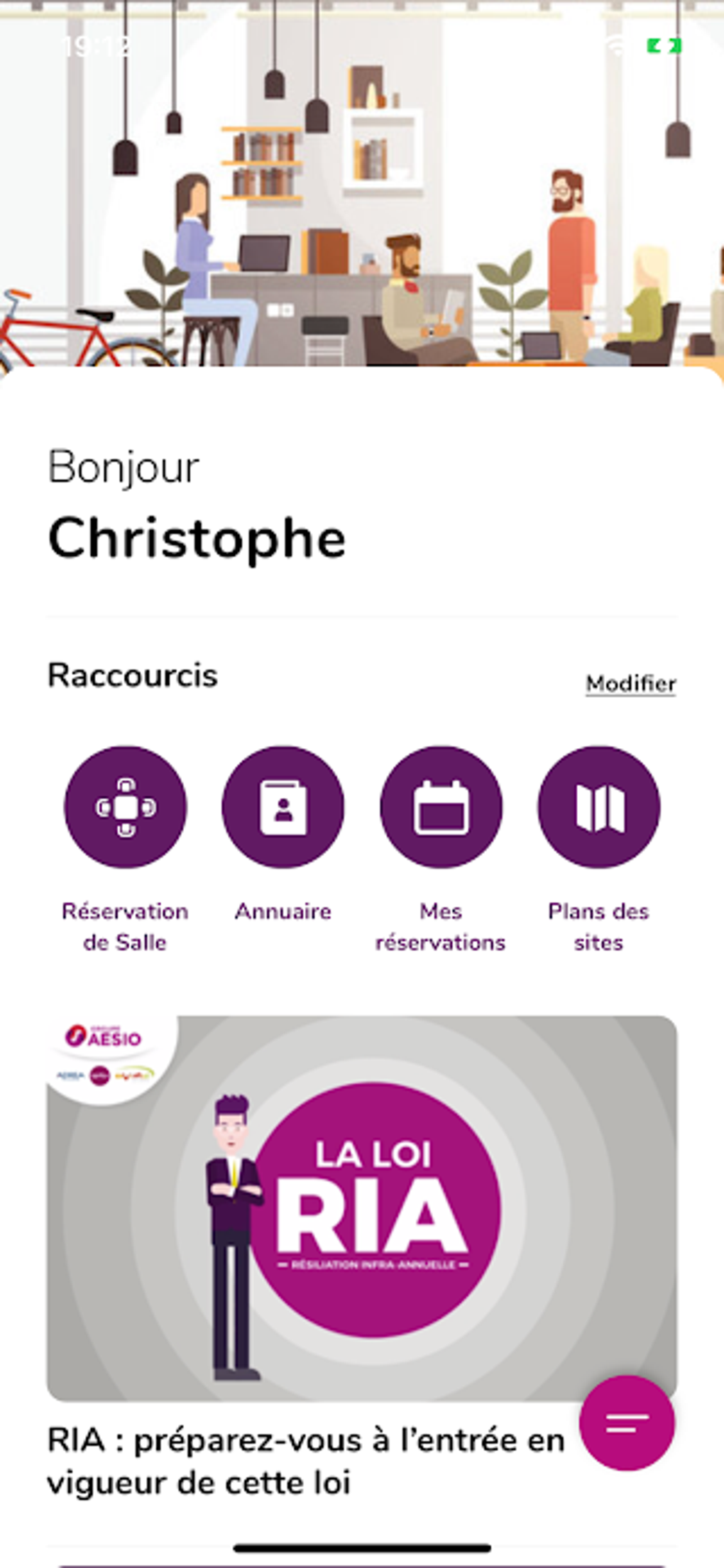Open the Réservation de Salle shortcut
This screenshot has height=1568, width=724.
point(126,807)
